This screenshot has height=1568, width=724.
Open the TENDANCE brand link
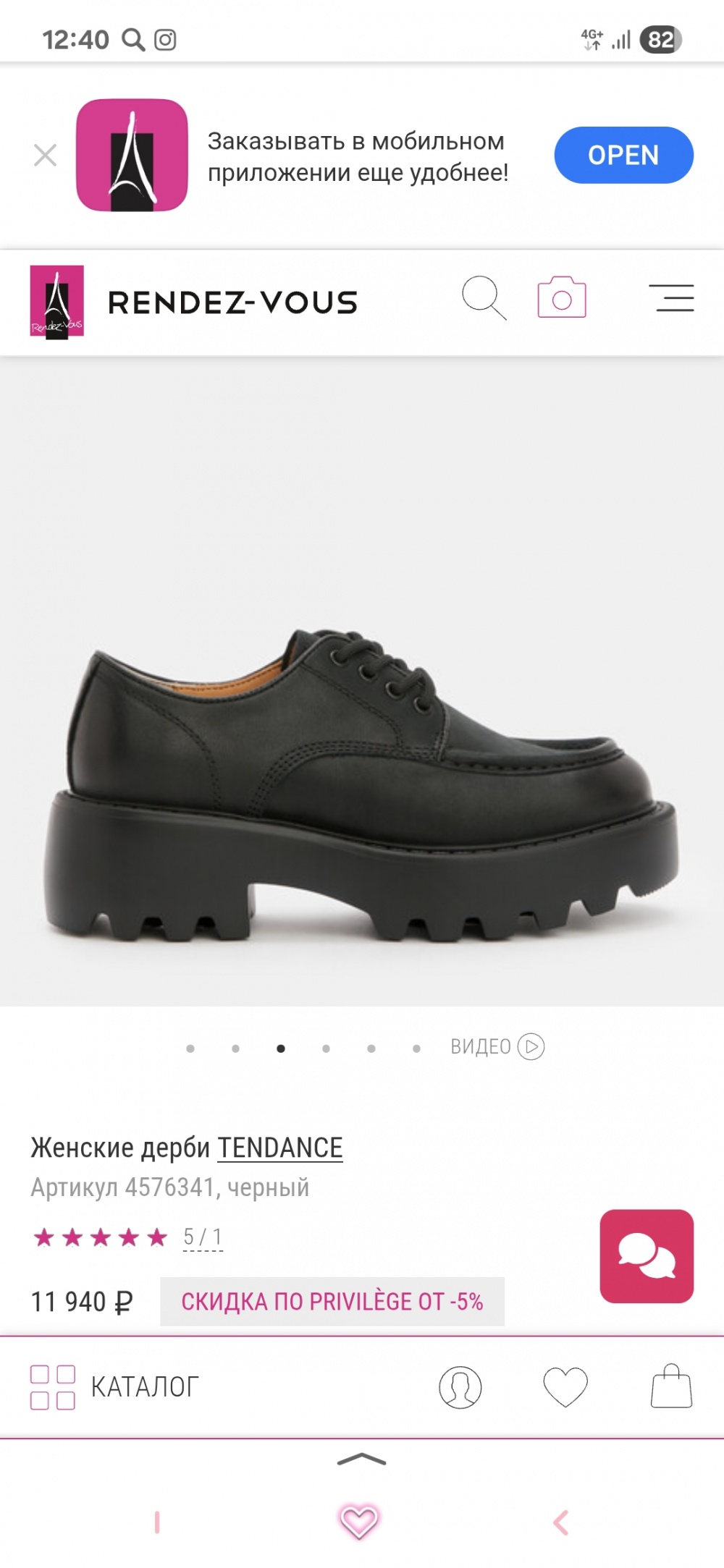(x=280, y=1148)
